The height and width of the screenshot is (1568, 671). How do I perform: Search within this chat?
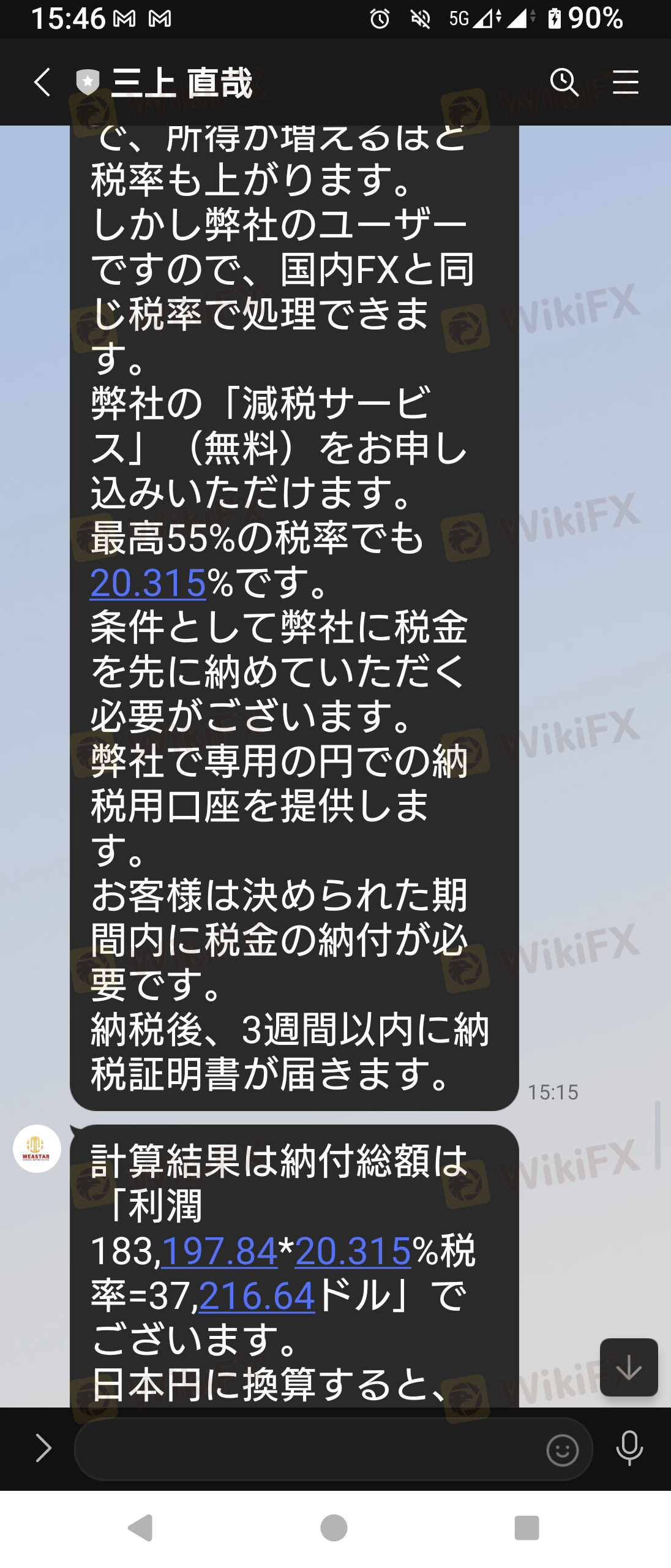click(563, 82)
